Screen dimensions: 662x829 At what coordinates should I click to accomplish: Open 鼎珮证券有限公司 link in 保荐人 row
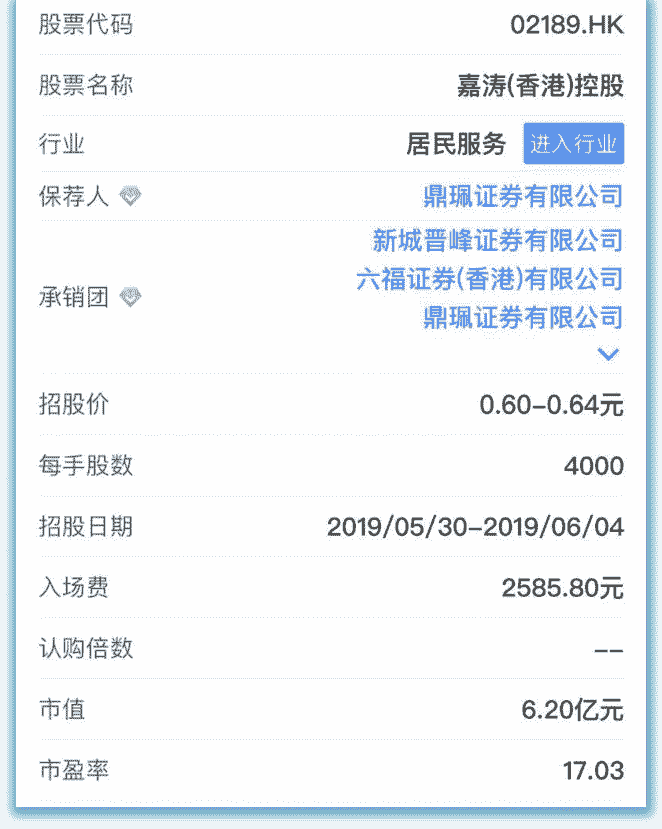coord(522,196)
